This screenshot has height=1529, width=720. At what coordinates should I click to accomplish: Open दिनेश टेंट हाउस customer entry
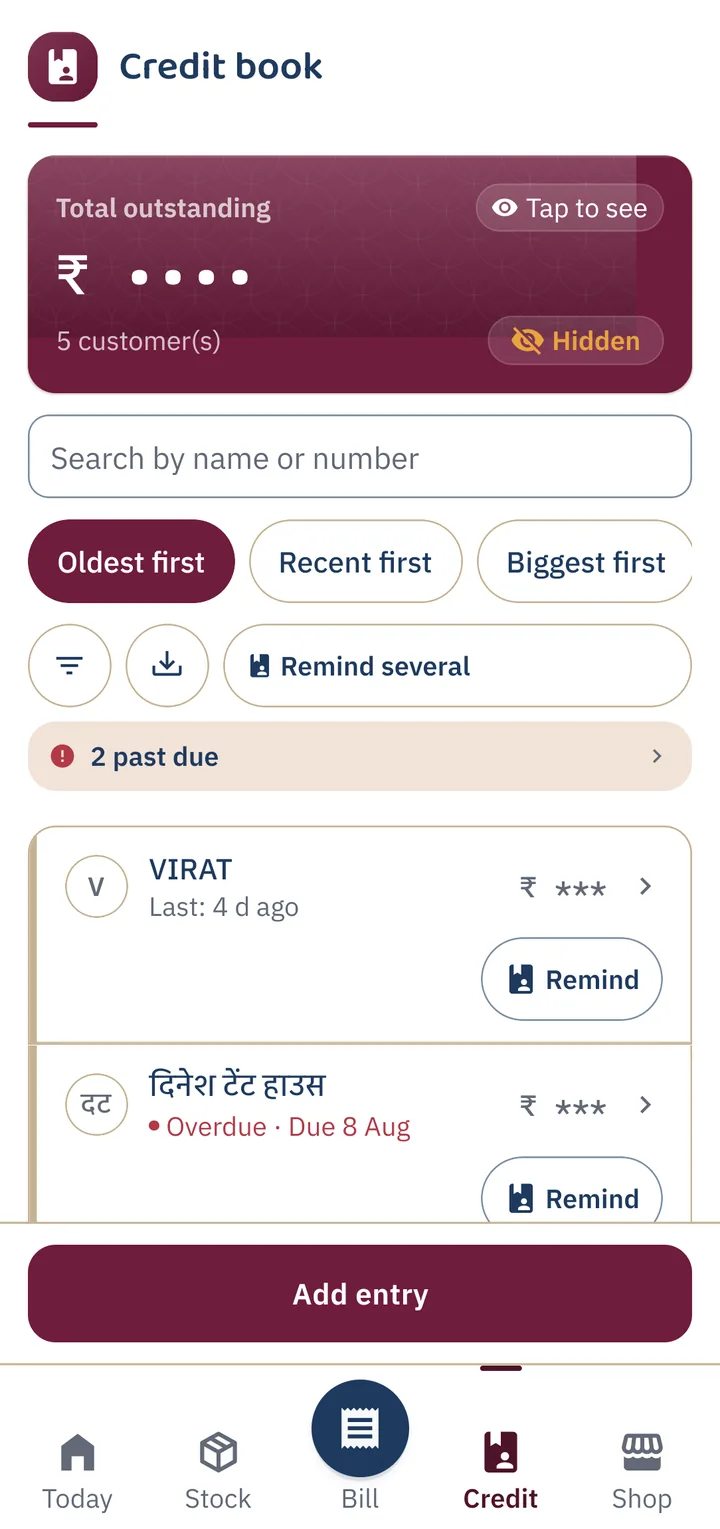(360, 1106)
